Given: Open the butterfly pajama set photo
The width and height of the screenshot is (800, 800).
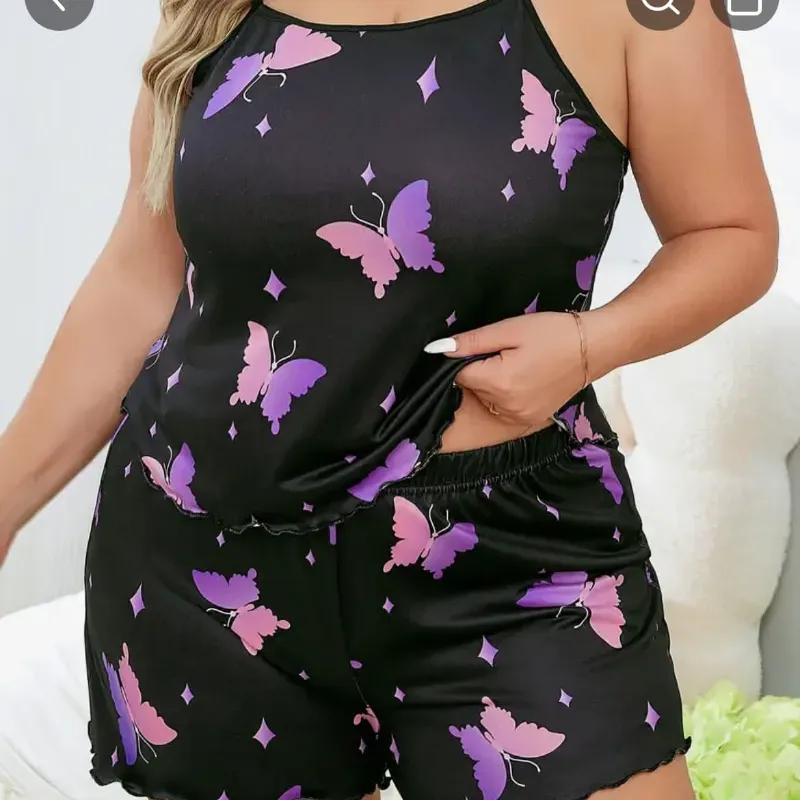Looking at the screenshot, I should 400,420.
